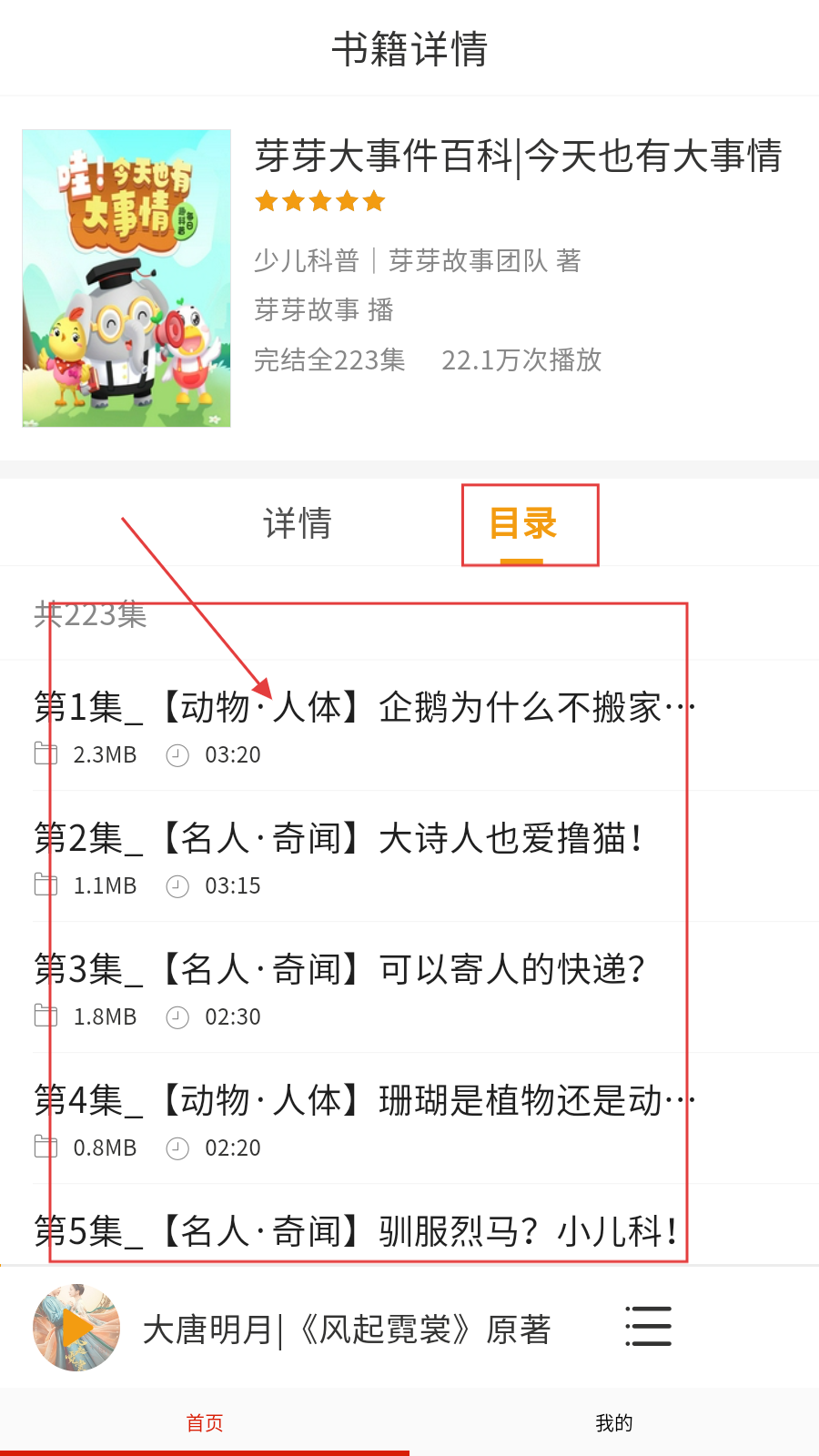Go to the 首页 tab
The height and width of the screenshot is (1456, 819).
coord(205,1422)
